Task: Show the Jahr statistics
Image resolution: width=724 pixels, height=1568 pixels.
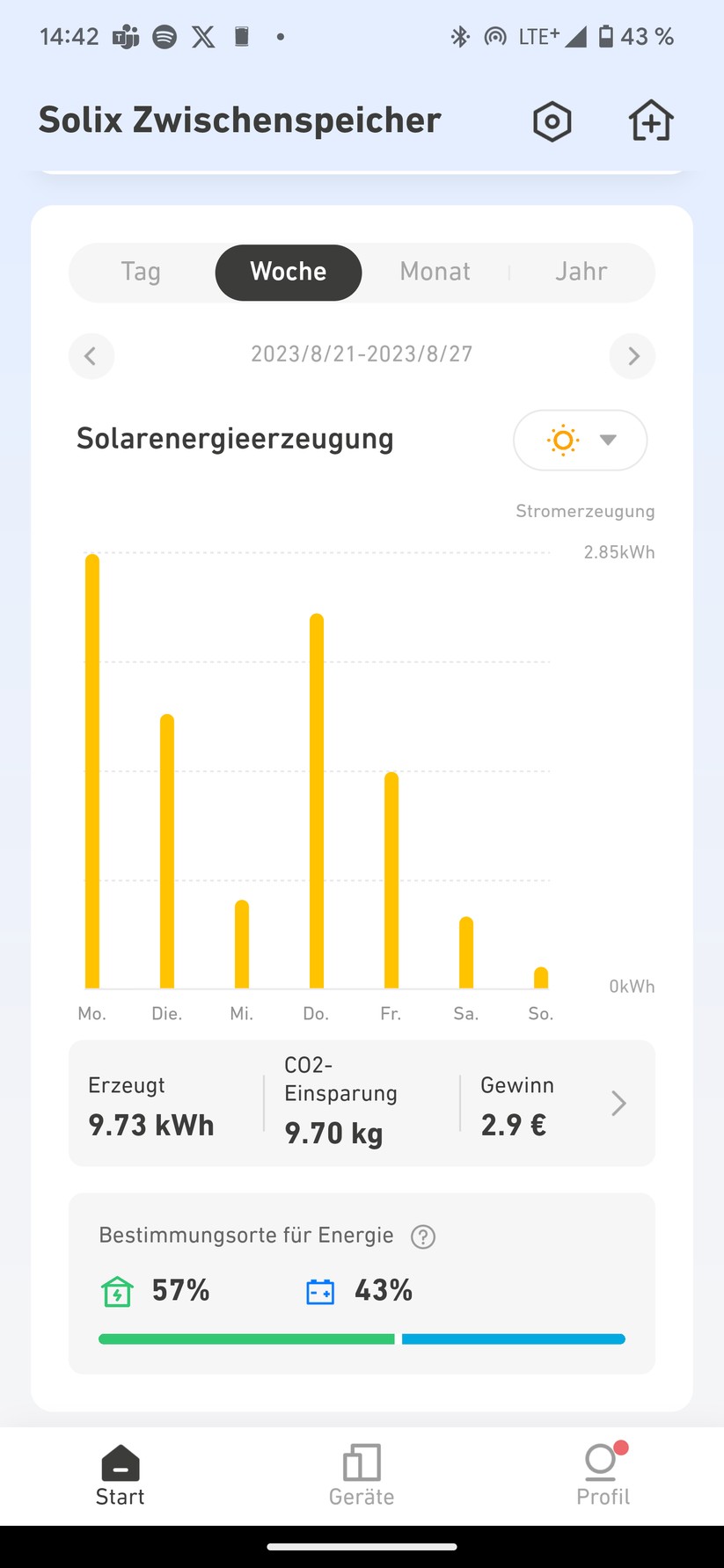Action: tap(581, 272)
